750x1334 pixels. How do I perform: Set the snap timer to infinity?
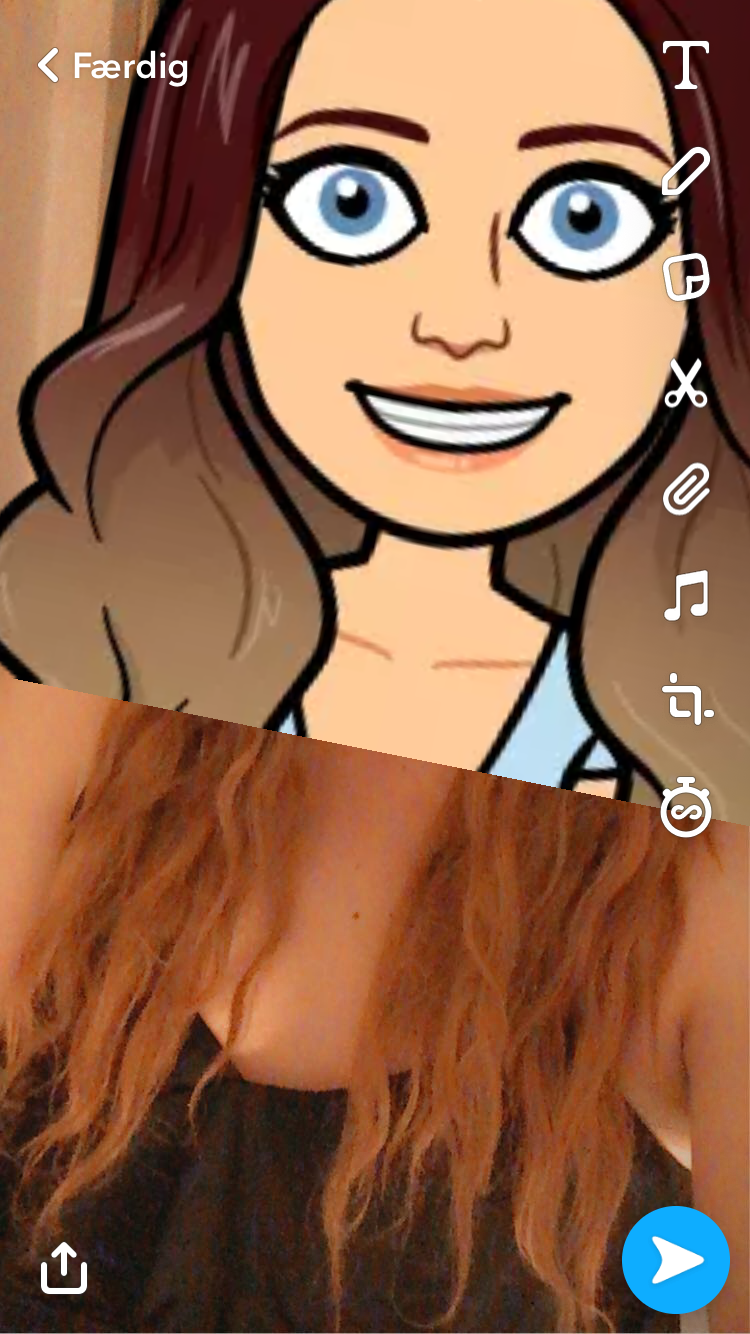[686, 809]
